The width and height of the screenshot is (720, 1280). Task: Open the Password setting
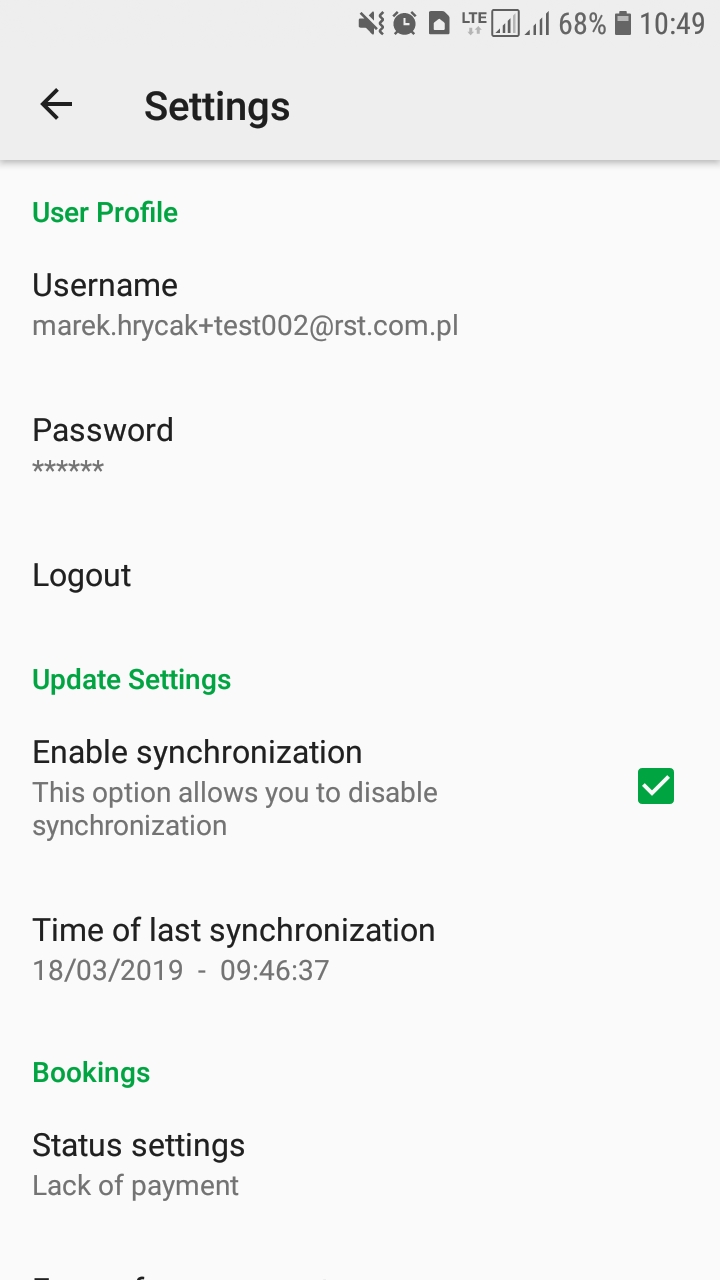[x=360, y=448]
